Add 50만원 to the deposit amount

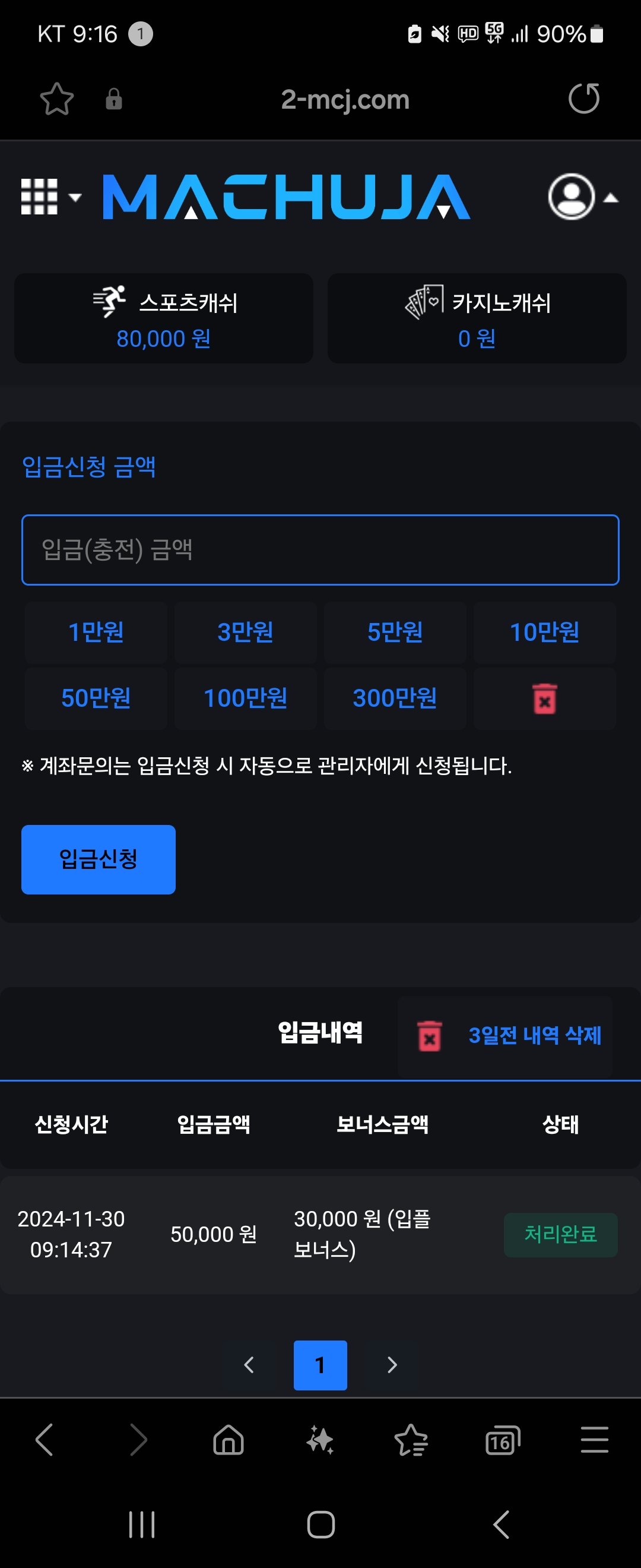pos(96,698)
